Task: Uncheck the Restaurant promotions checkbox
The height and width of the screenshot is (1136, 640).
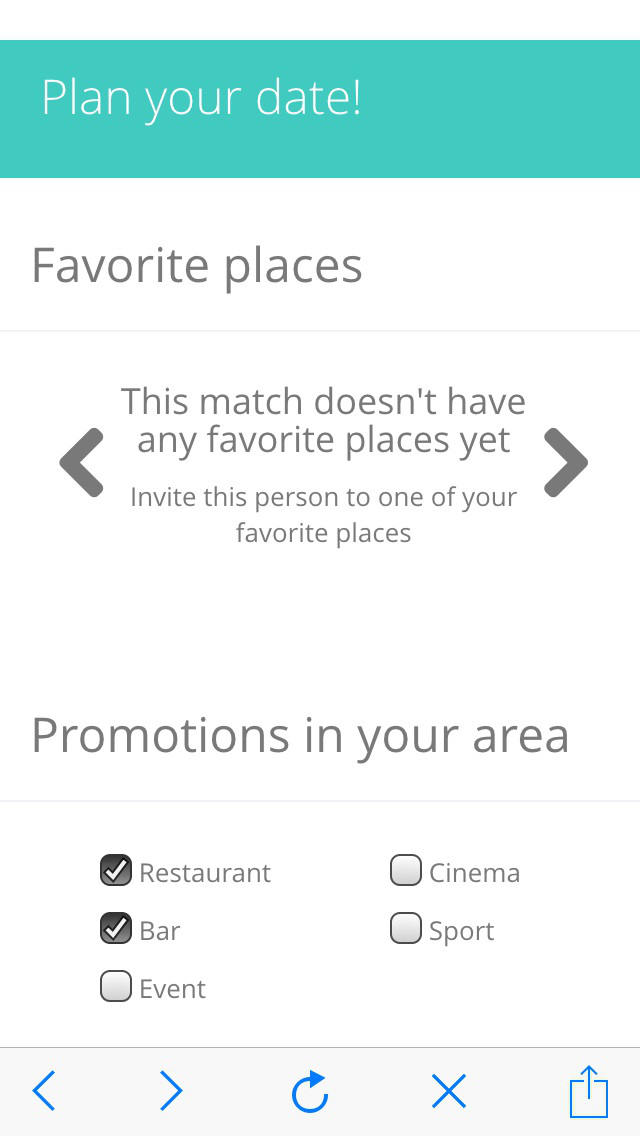Action: (117, 871)
